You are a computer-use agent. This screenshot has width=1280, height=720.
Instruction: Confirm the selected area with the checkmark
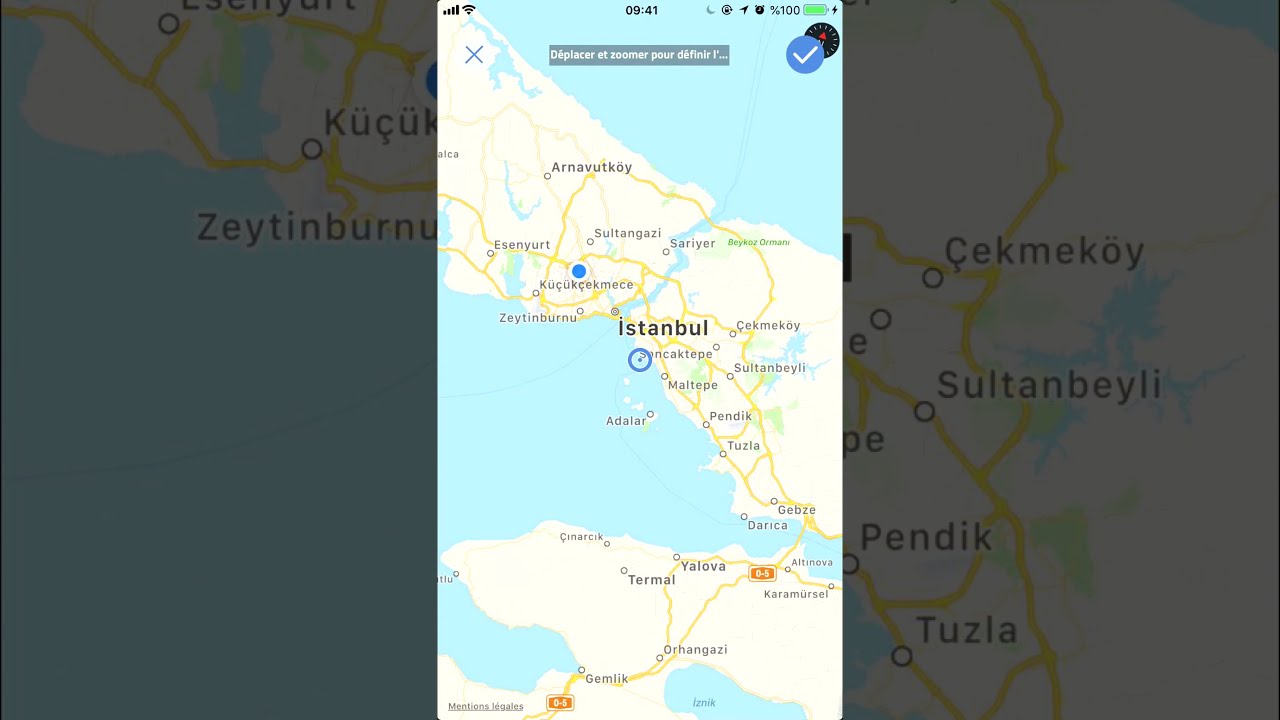pyautogui.click(x=804, y=56)
